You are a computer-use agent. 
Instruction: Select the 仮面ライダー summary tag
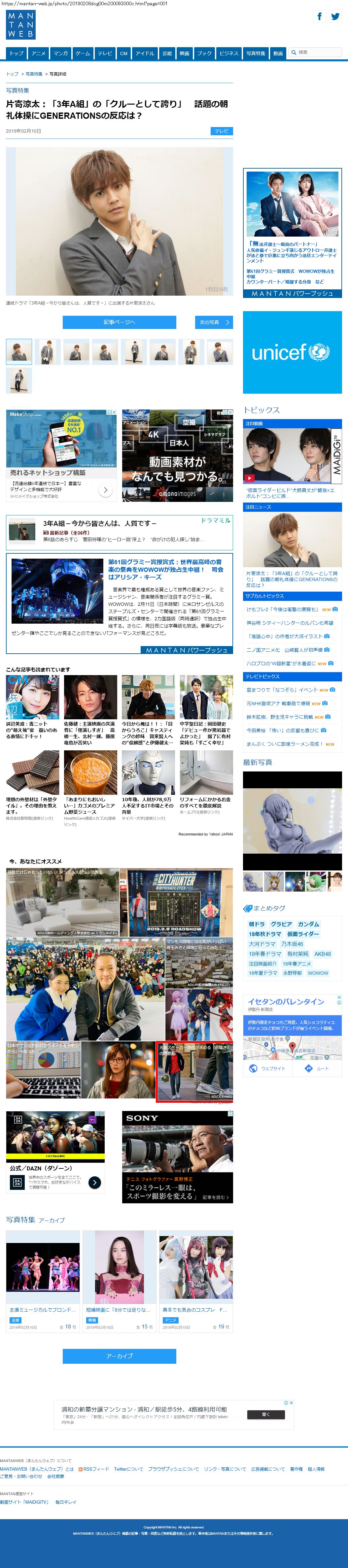[x=303, y=933]
